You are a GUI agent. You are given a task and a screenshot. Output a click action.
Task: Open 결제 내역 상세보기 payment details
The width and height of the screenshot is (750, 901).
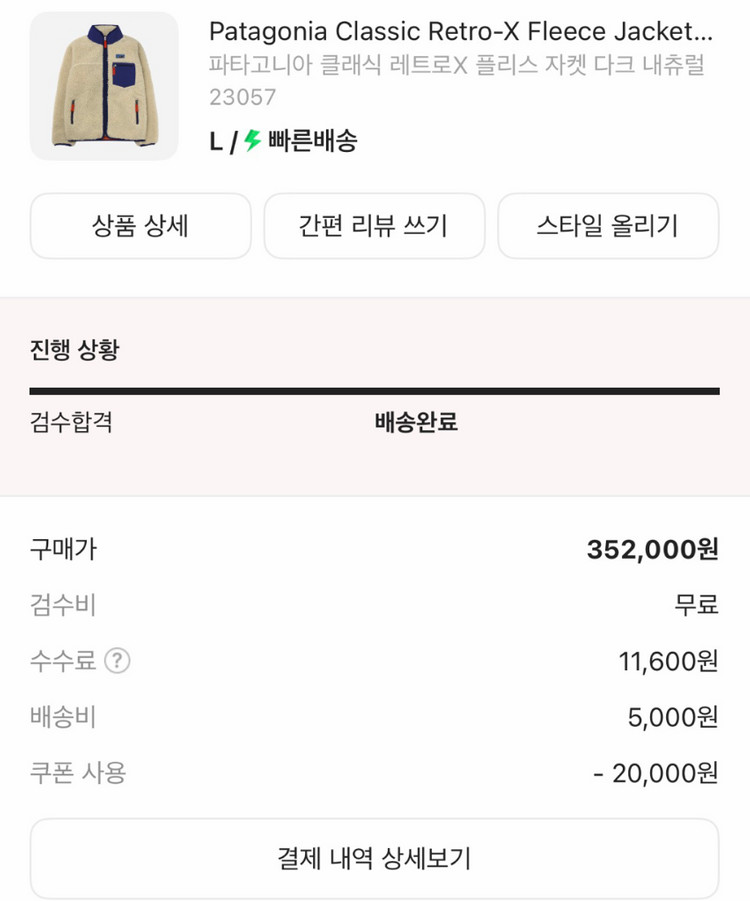[x=374, y=857]
